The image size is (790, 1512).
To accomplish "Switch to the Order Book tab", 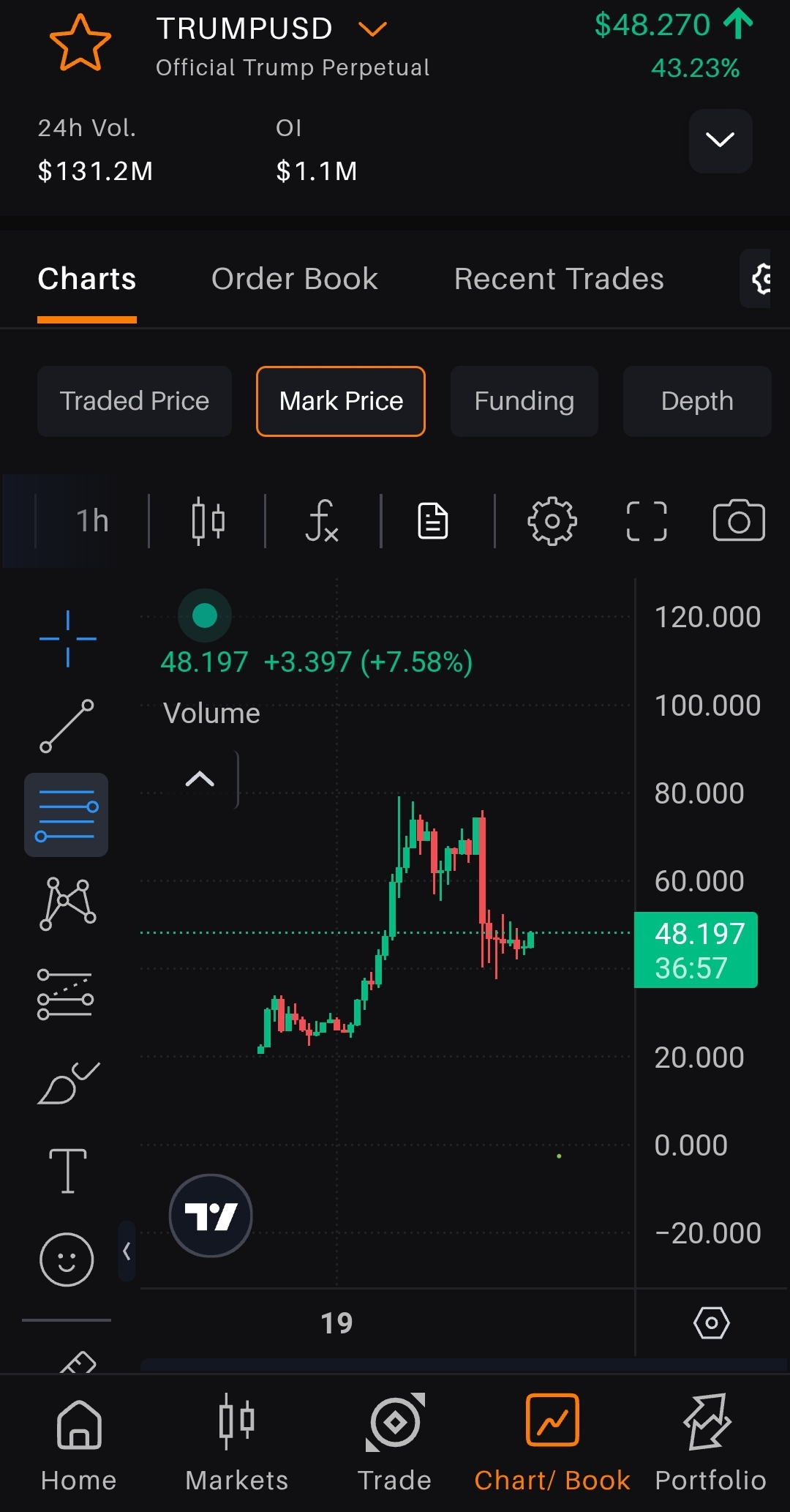I will [294, 279].
